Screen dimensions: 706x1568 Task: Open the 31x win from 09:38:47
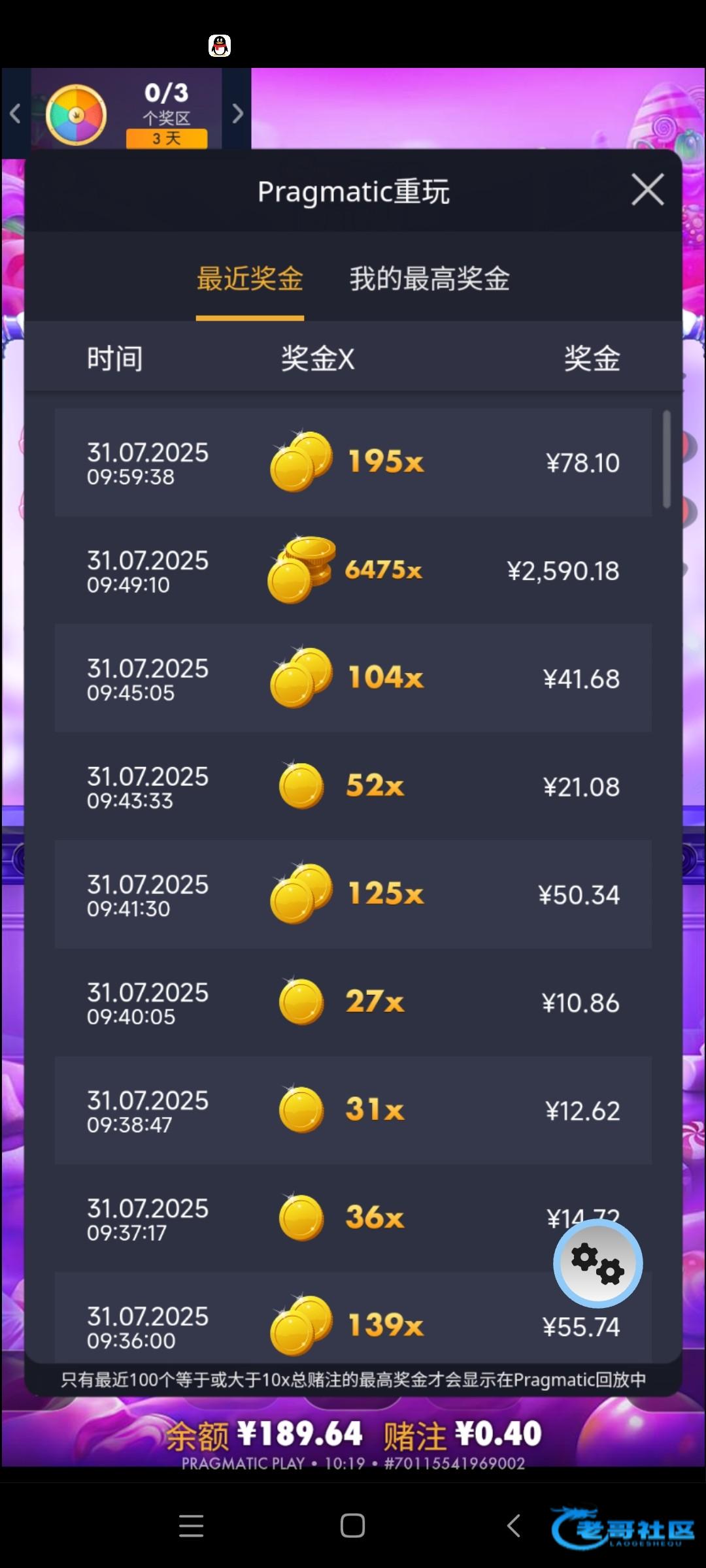pos(353,1109)
